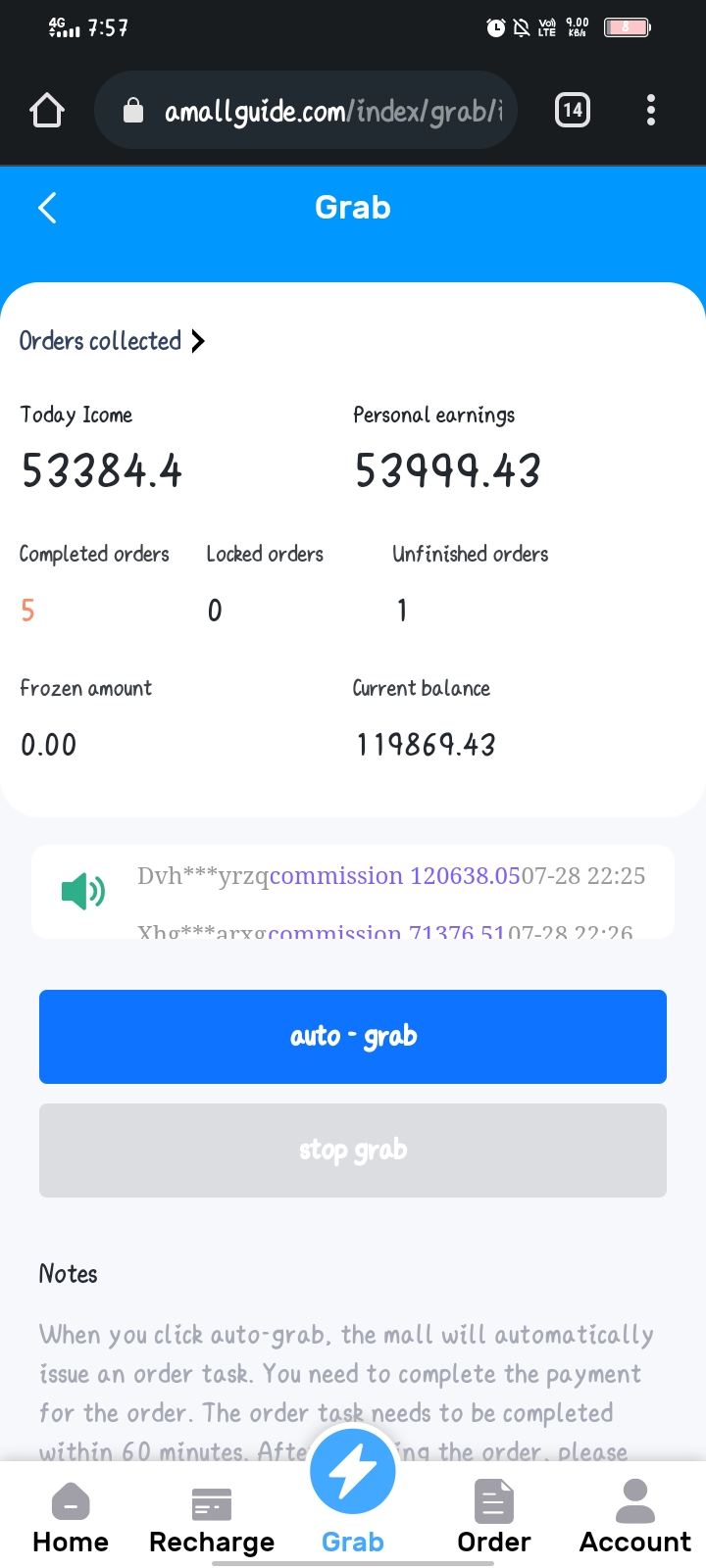The height and width of the screenshot is (1568, 706).
Task: Open the browser overflow menu
Action: [x=651, y=110]
